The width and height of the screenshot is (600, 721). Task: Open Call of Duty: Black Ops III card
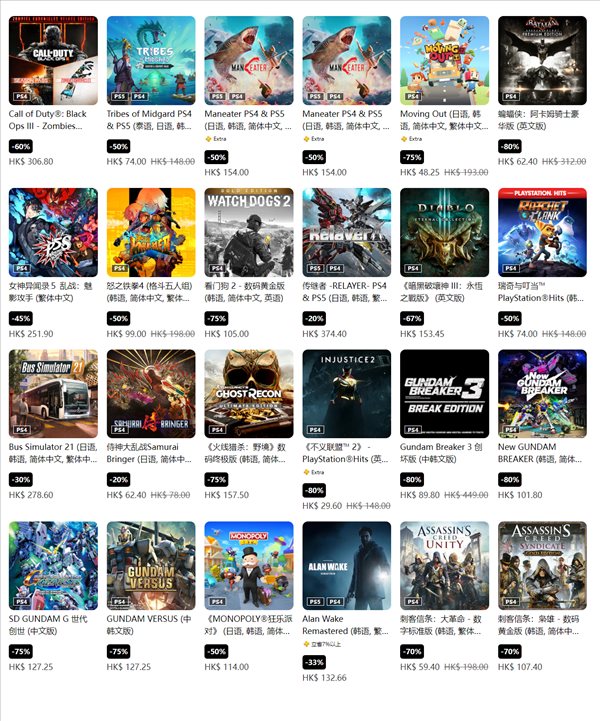click(x=53, y=60)
